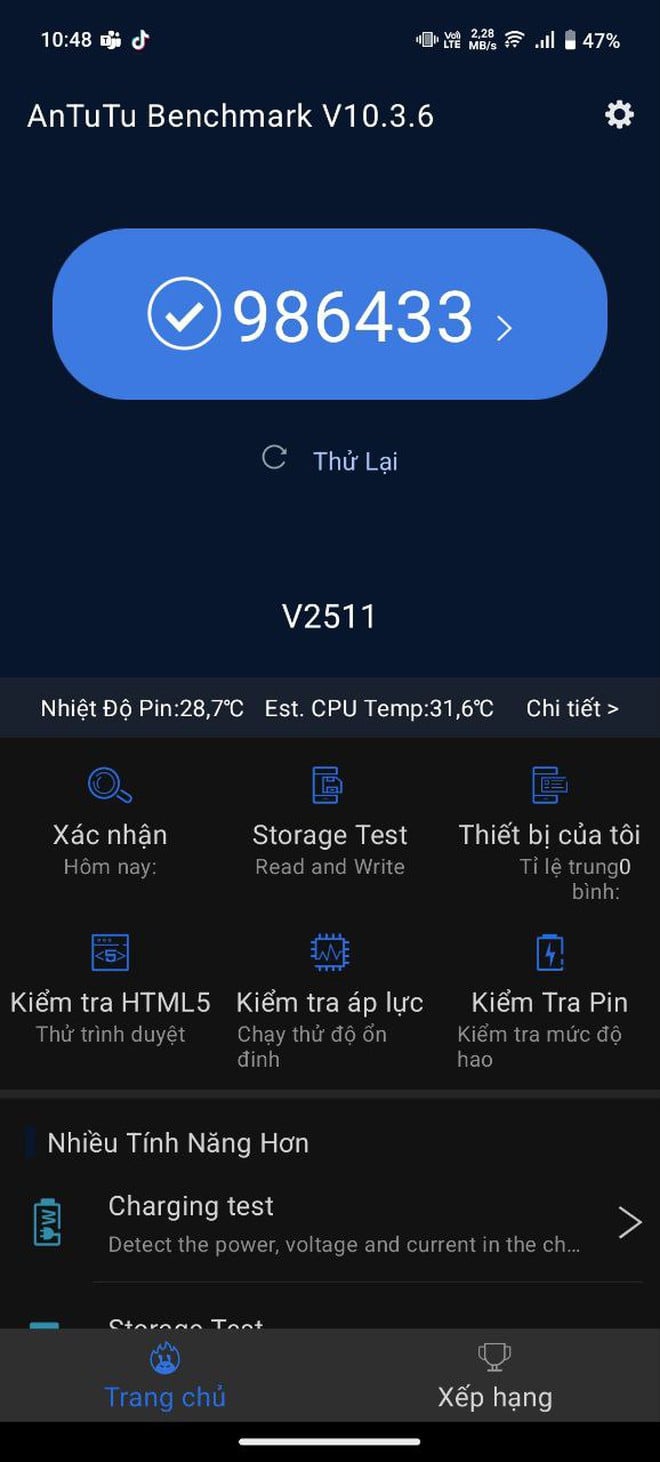Screen dimensions: 660x1462
Task: Open the Charging test row
Action: pos(330,1223)
